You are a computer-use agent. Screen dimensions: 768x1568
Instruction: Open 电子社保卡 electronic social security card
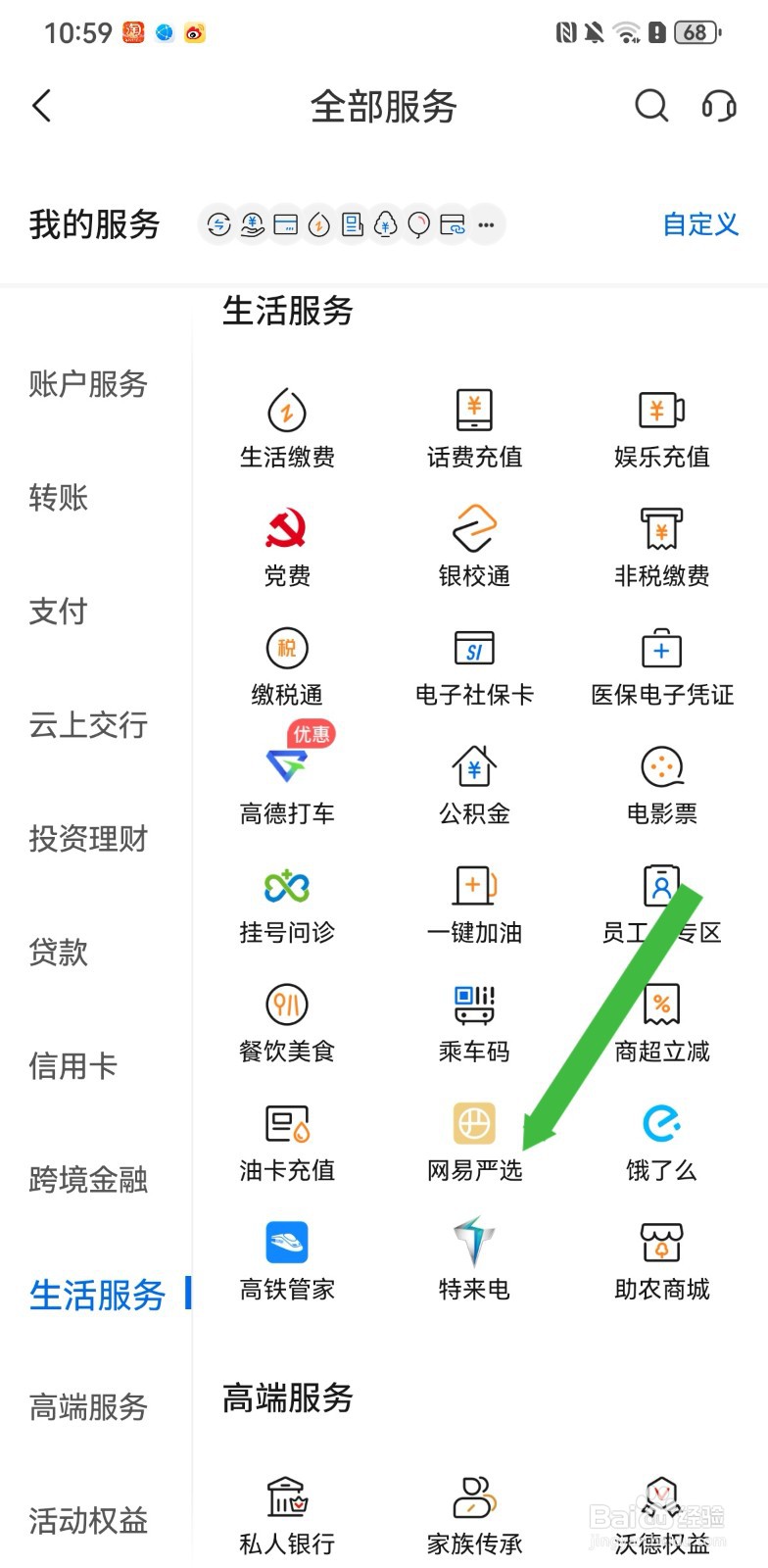[x=473, y=664]
